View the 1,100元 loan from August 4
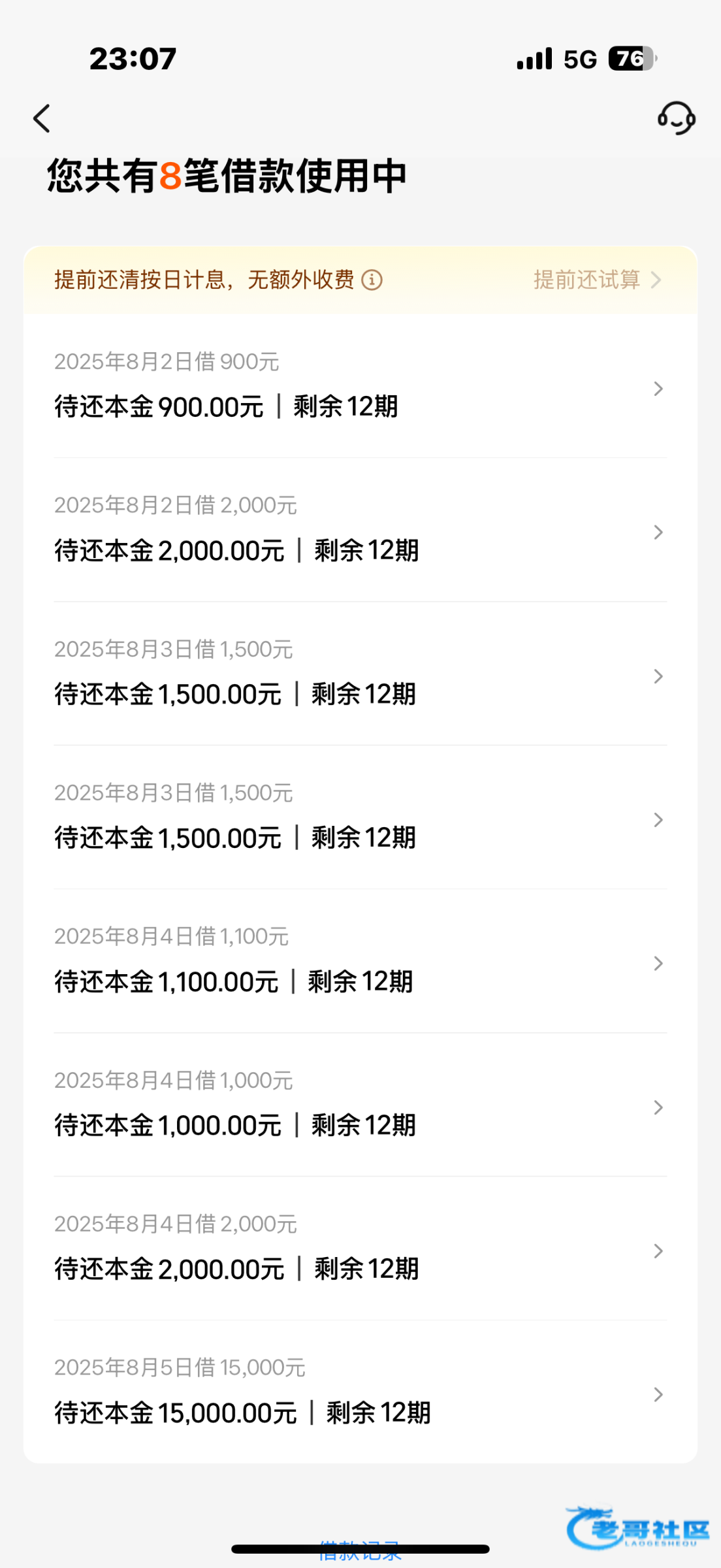721x1568 pixels. (360, 961)
